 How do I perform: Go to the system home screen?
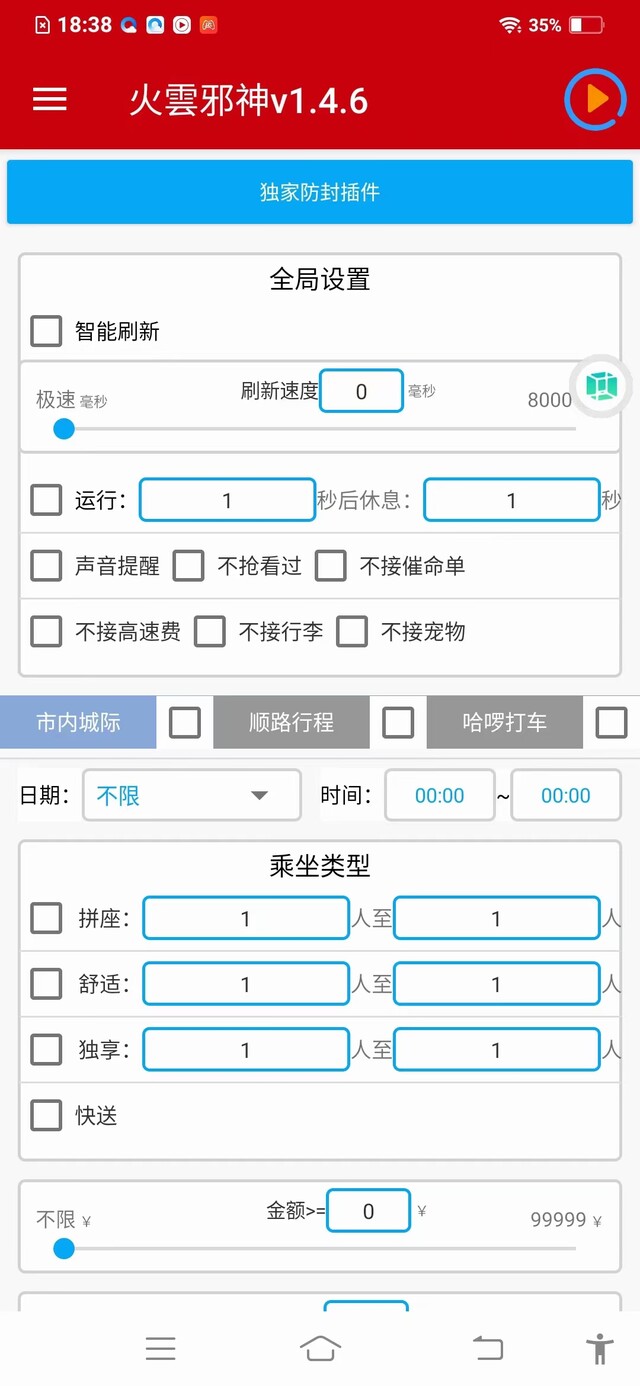point(320,1348)
